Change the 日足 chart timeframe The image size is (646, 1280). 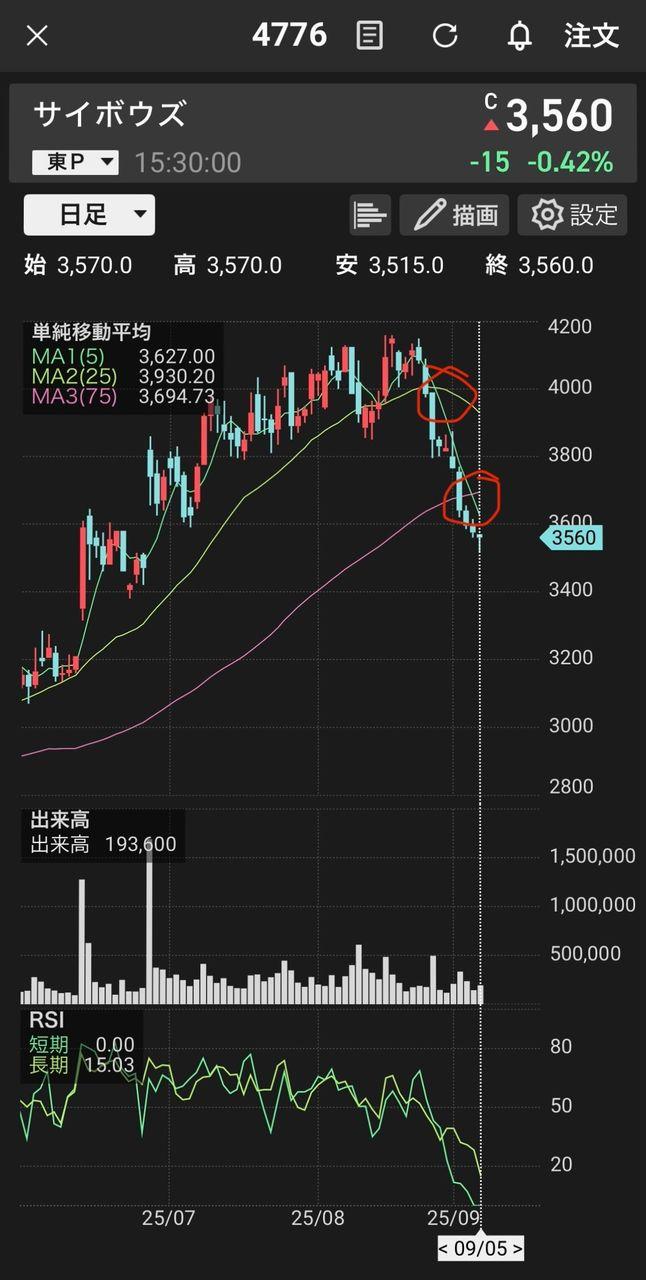[x=89, y=215]
